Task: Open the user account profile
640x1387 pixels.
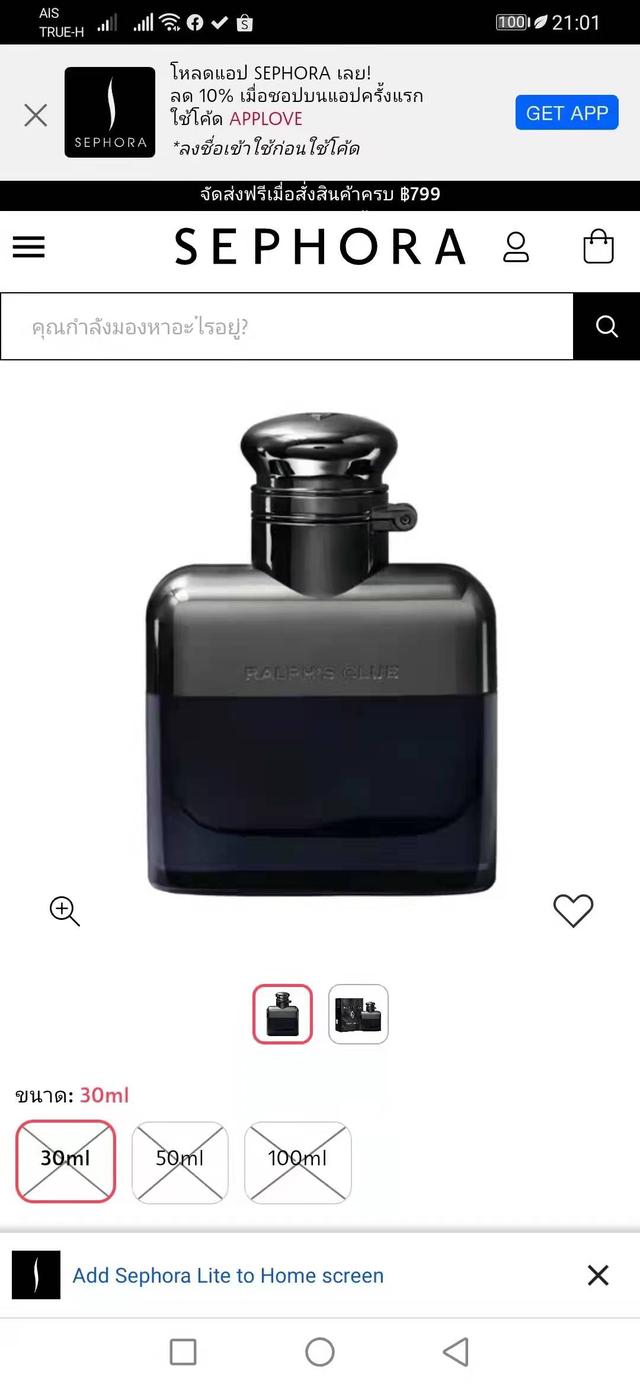Action: point(516,247)
